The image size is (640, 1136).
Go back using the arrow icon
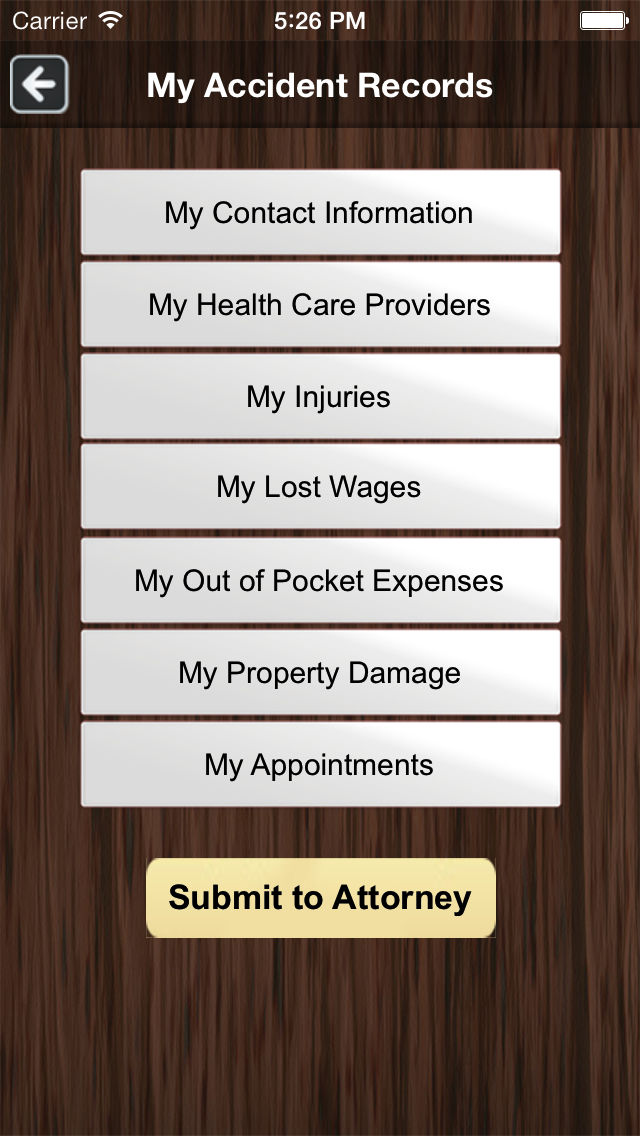[39, 85]
